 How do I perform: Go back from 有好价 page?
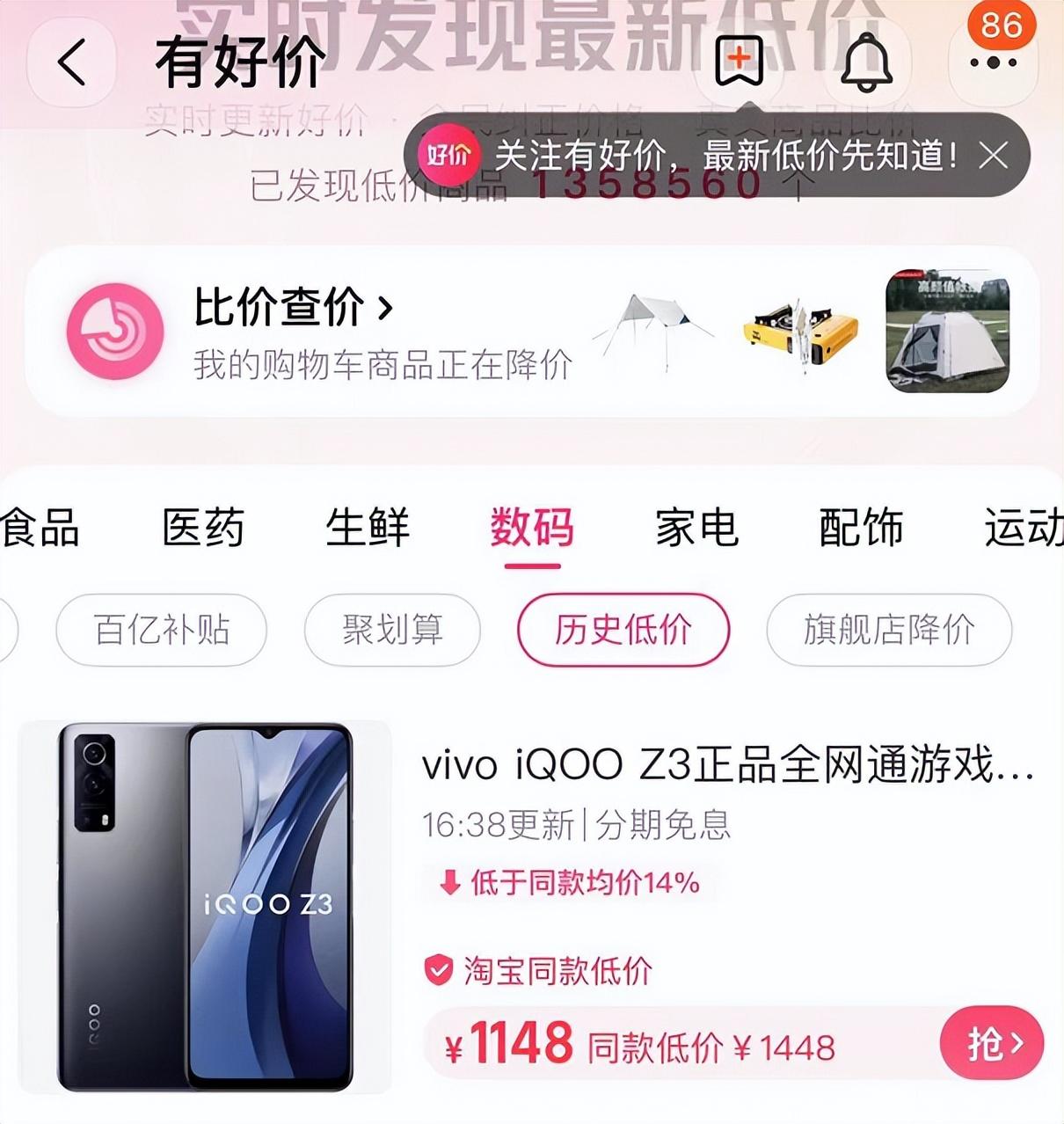point(72,62)
